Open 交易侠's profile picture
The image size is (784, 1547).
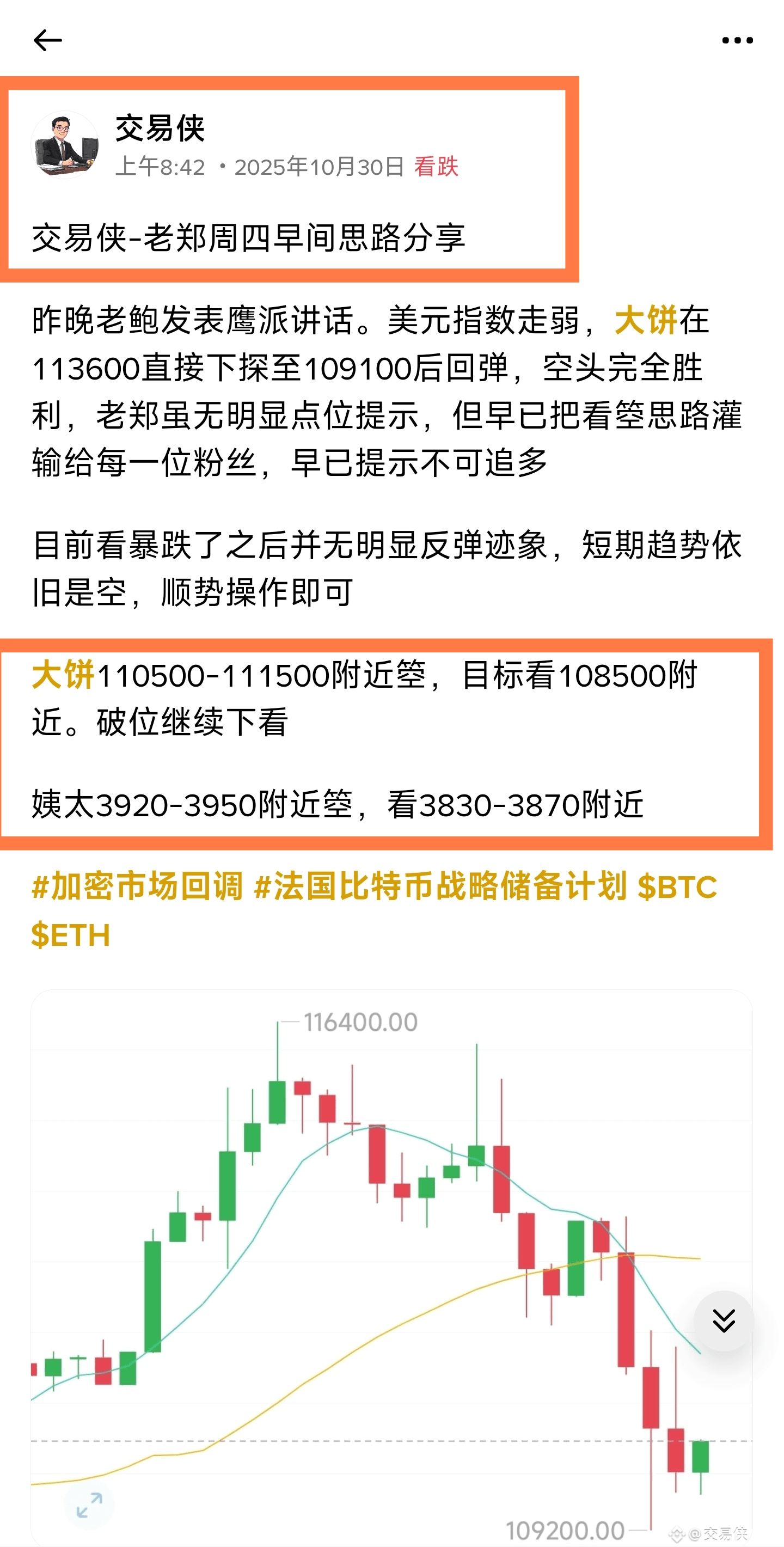point(65,145)
